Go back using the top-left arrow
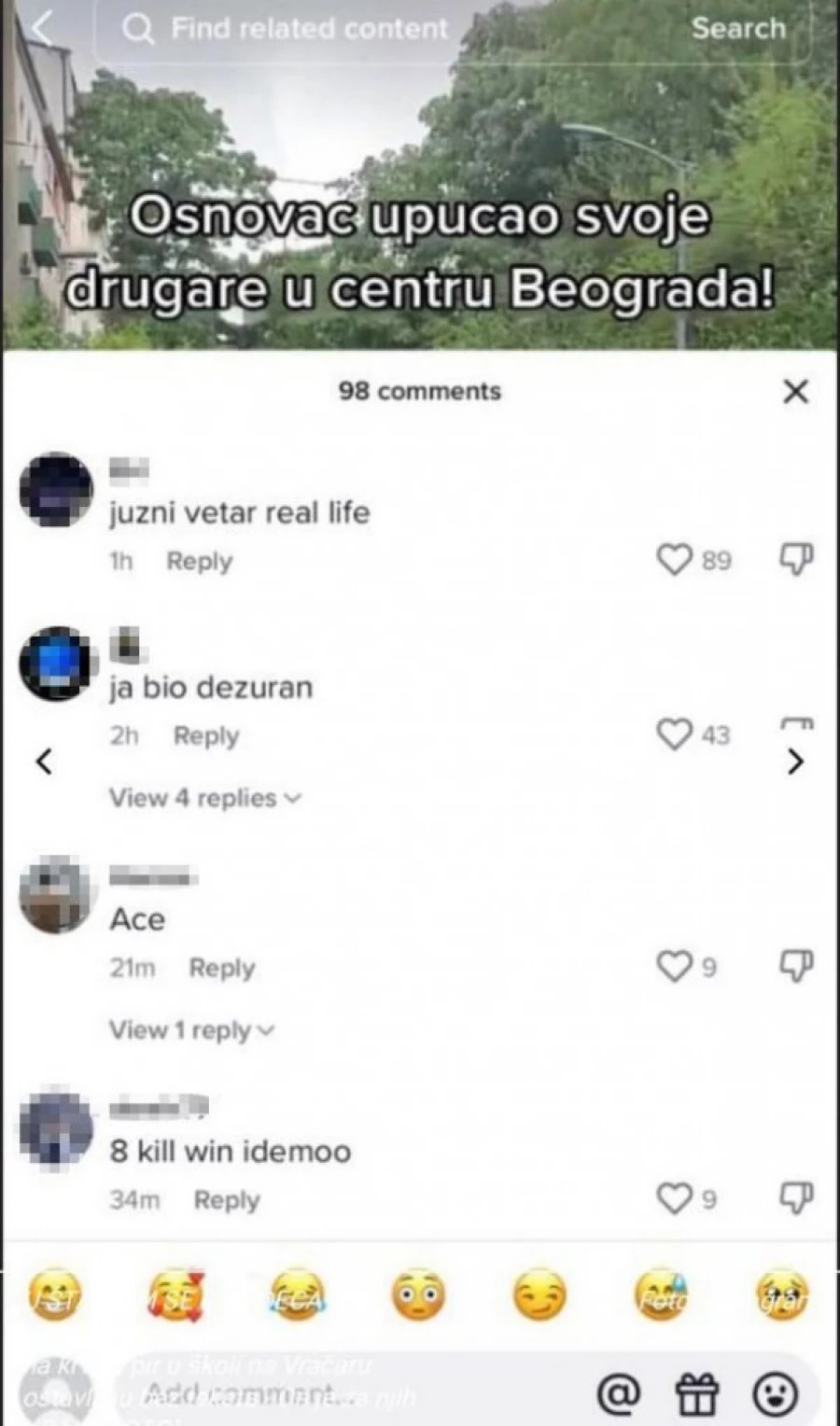The height and width of the screenshot is (1426, 840). (42, 29)
